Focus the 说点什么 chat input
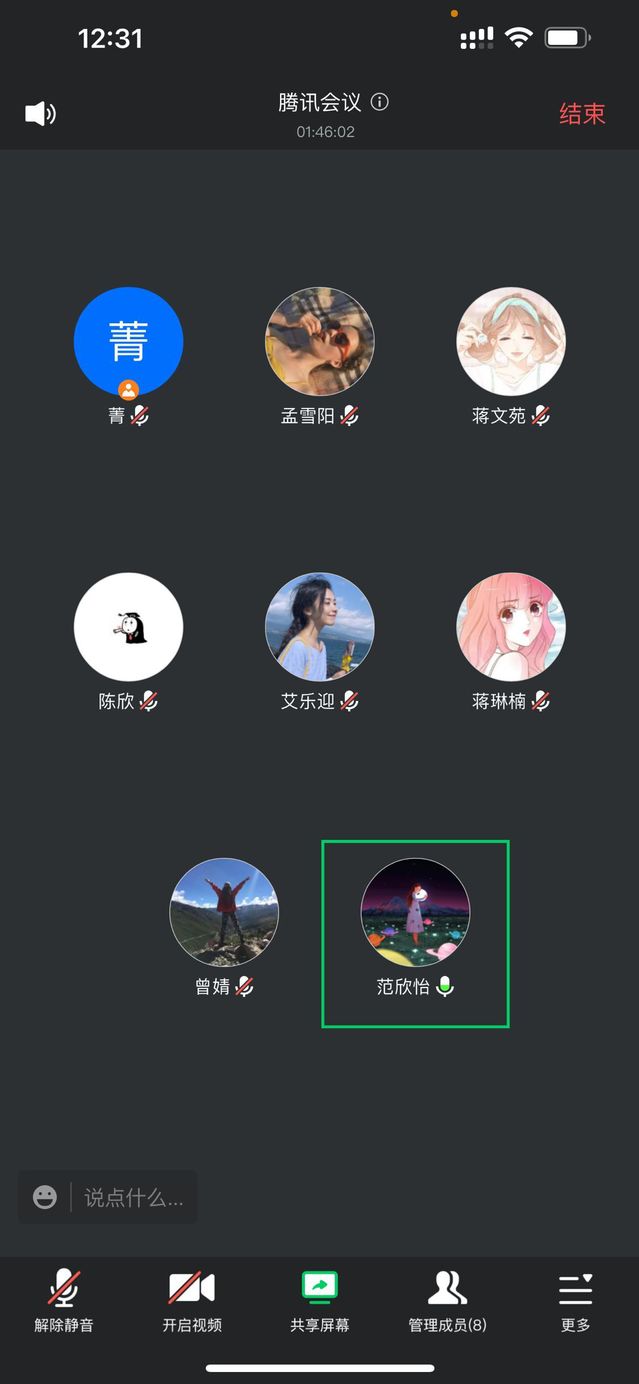This screenshot has height=1384, width=639. [x=134, y=1197]
